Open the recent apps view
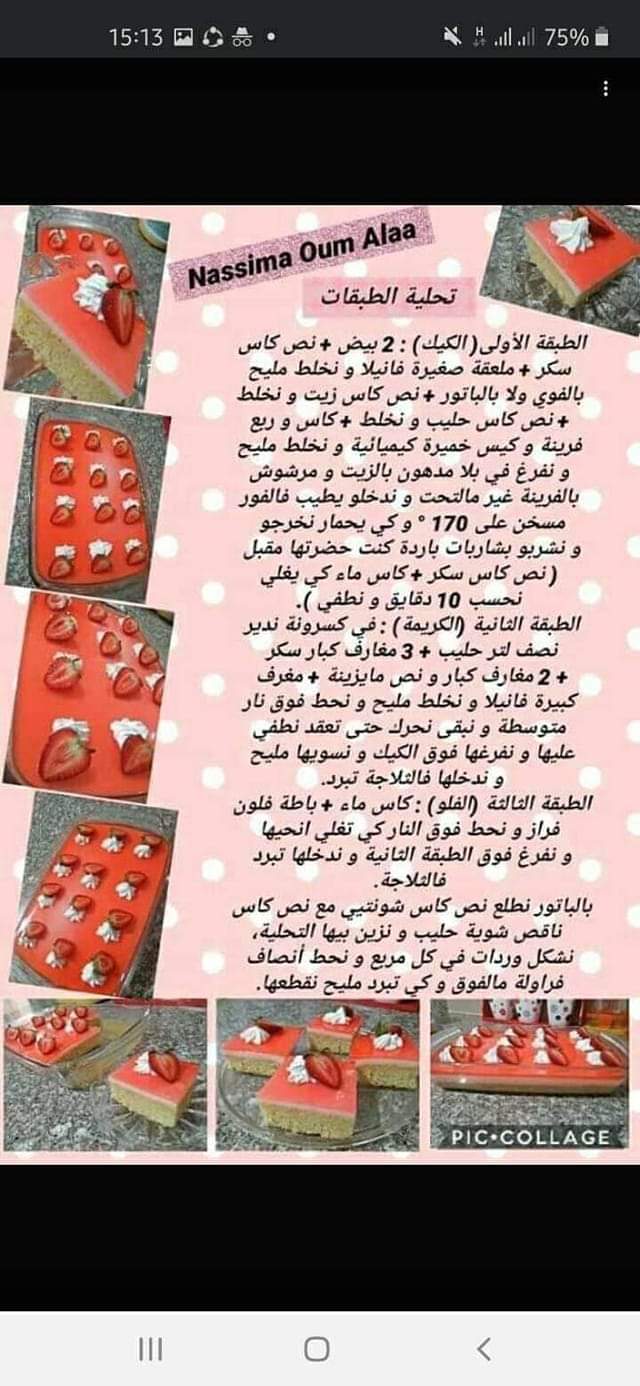 click(150, 1349)
